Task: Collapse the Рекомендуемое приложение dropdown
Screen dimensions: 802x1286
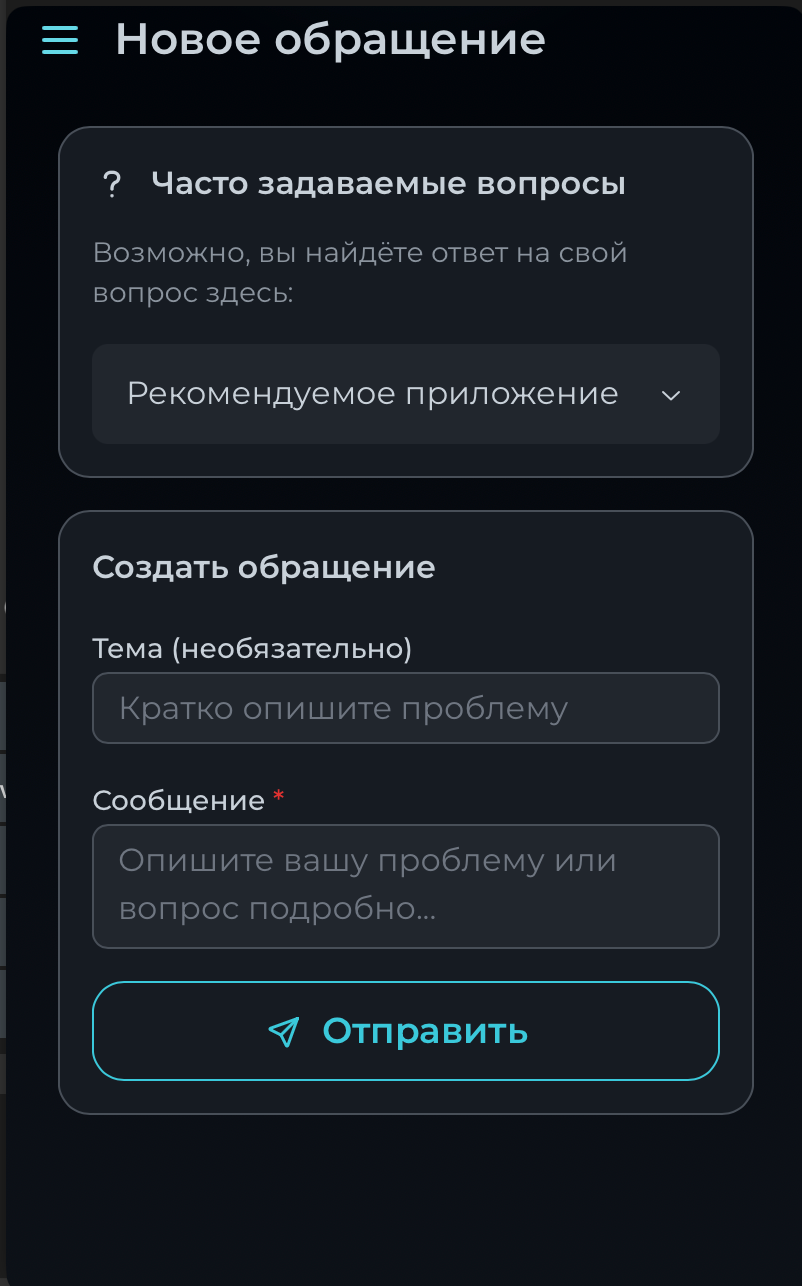Action: pyautogui.click(x=405, y=394)
